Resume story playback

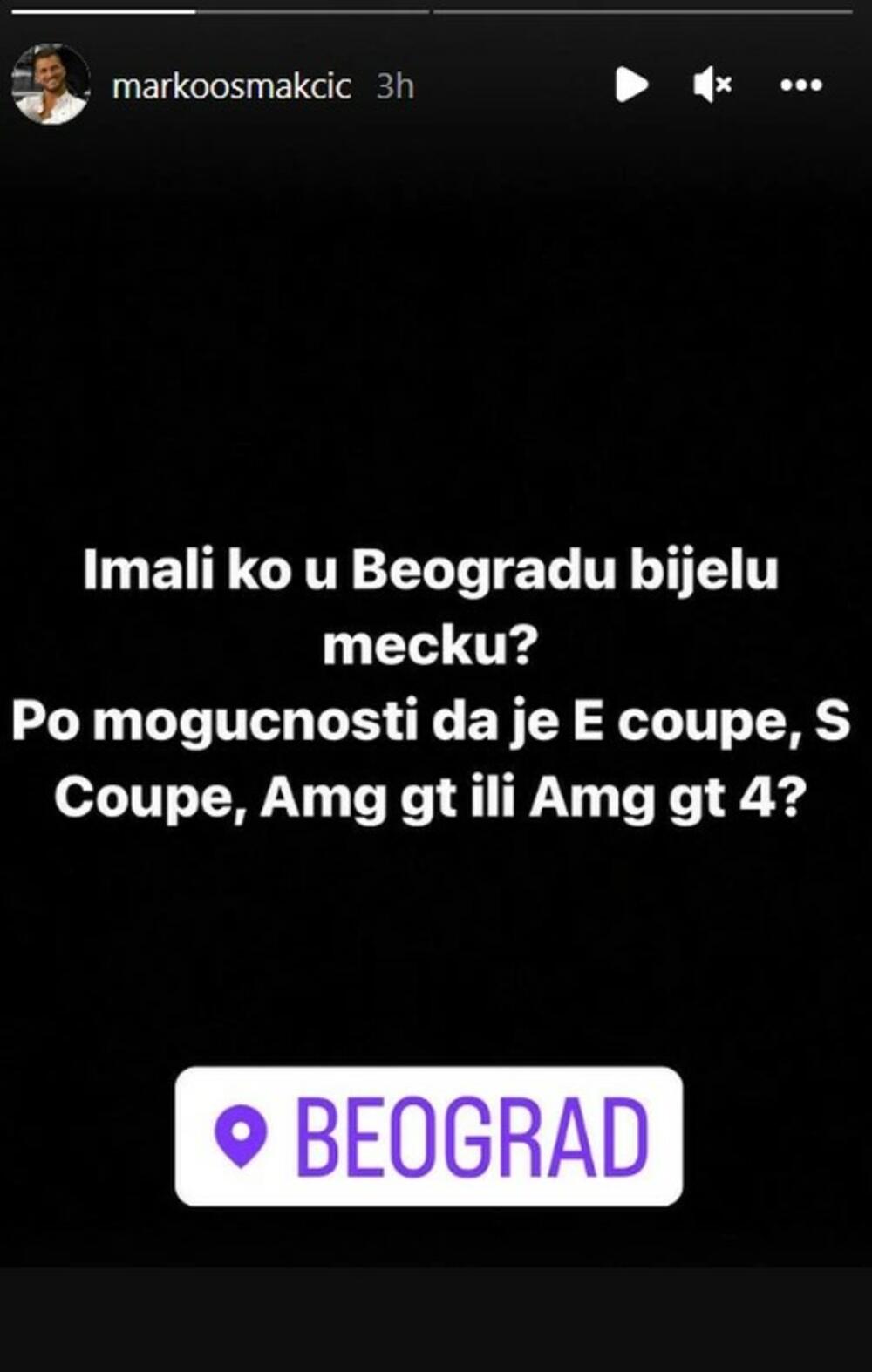(630, 85)
